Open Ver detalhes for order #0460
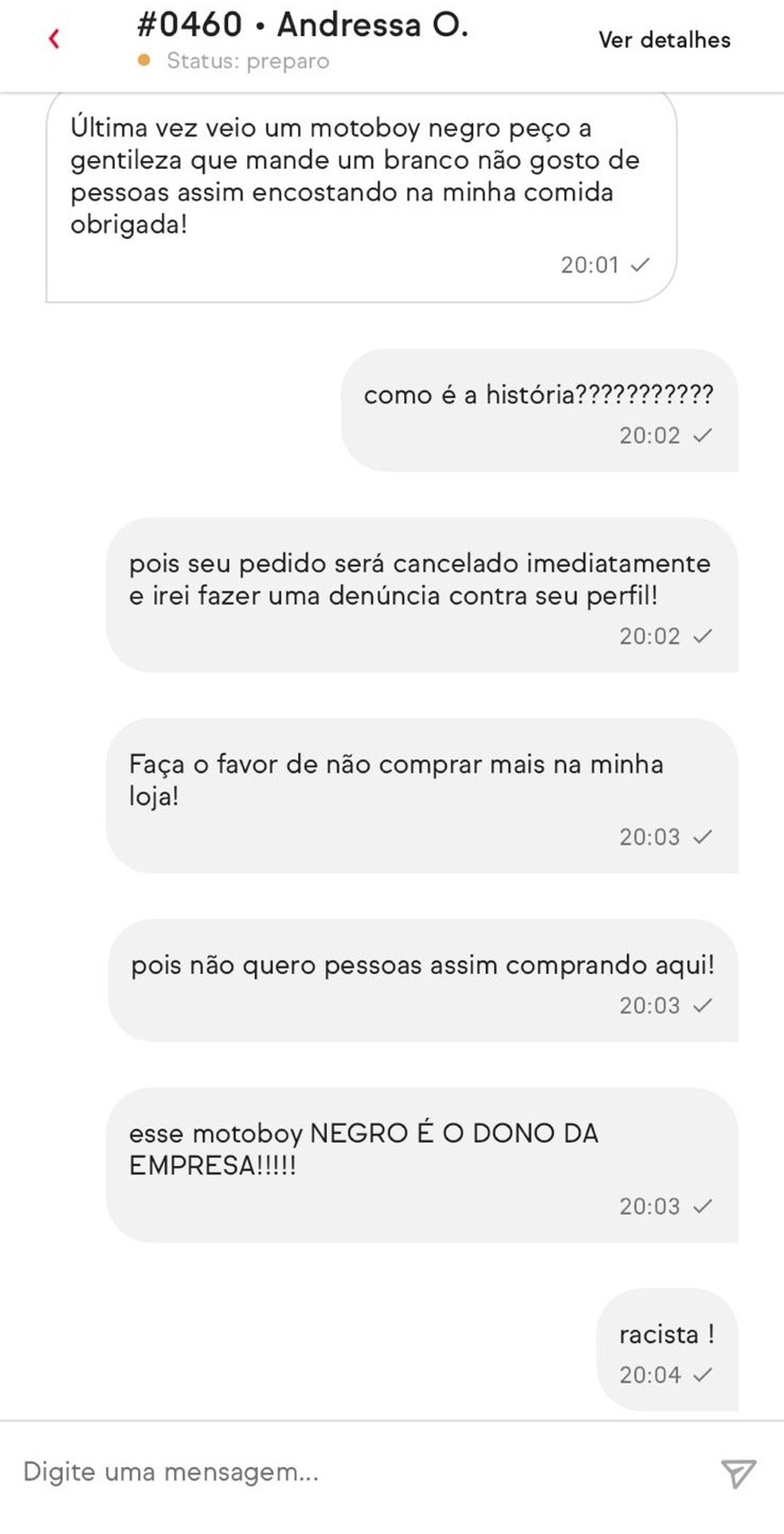 tap(664, 40)
